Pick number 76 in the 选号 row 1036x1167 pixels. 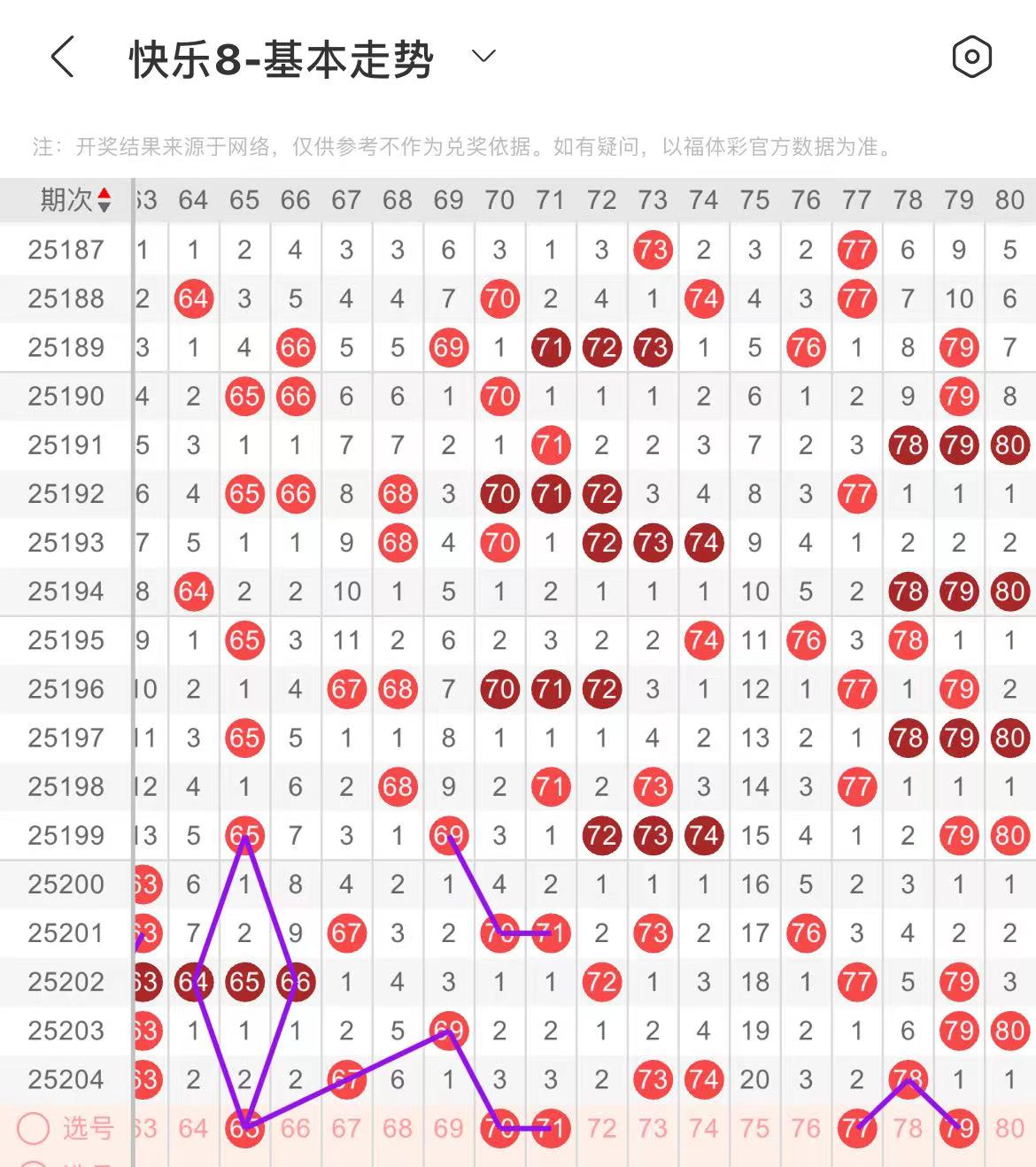pyautogui.click(x=806, y=1129)
